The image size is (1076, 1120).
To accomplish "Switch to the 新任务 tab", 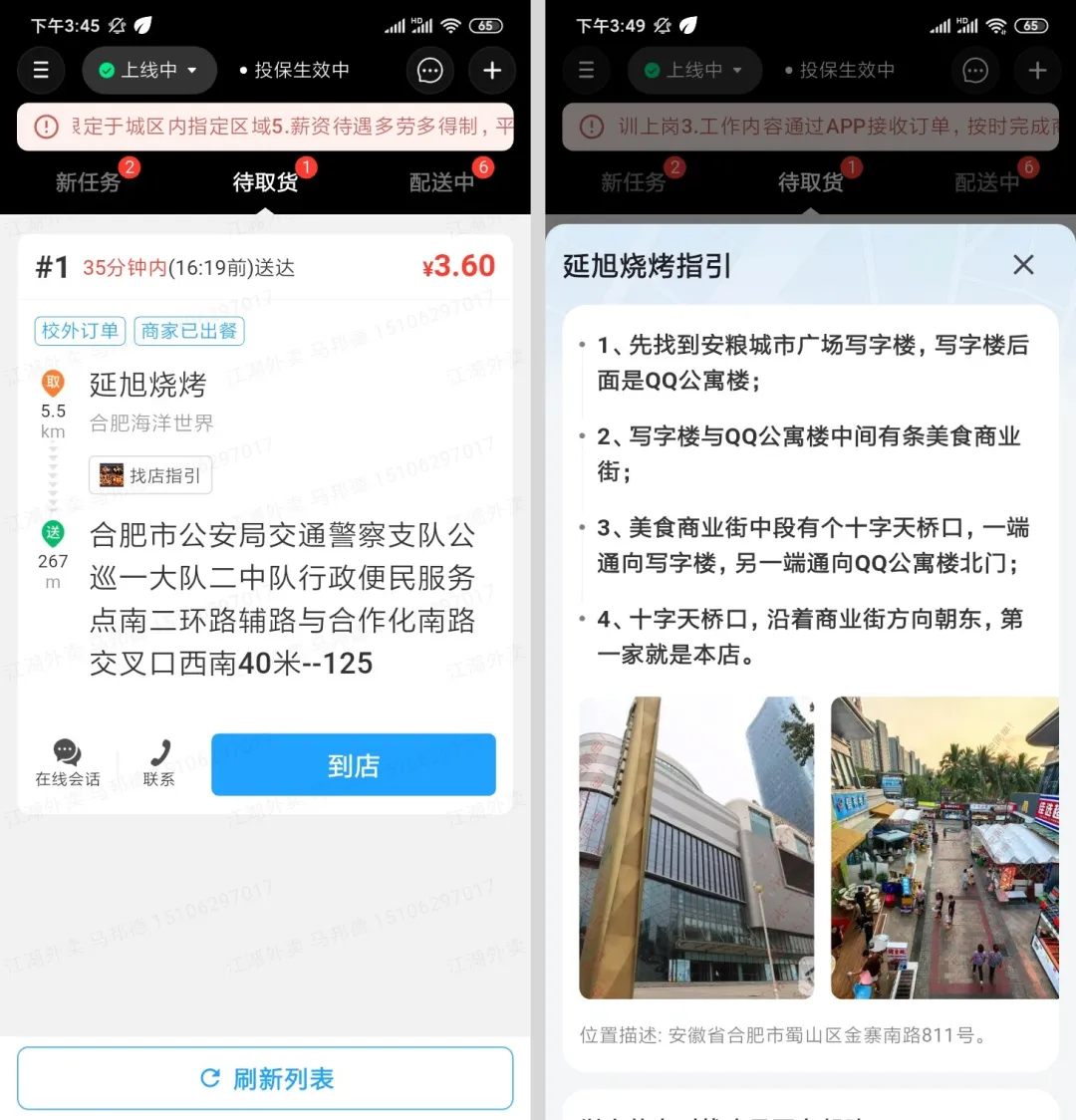I will [88, 182].
